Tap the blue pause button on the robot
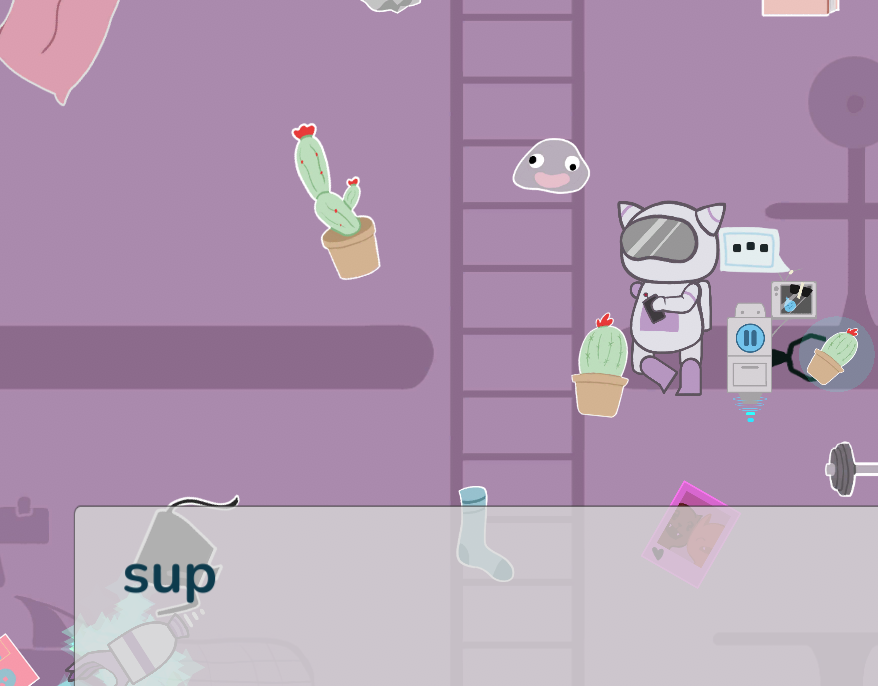The width and height of the screenshot is (878, 686). pyautogui.click(x=750, y=337)
